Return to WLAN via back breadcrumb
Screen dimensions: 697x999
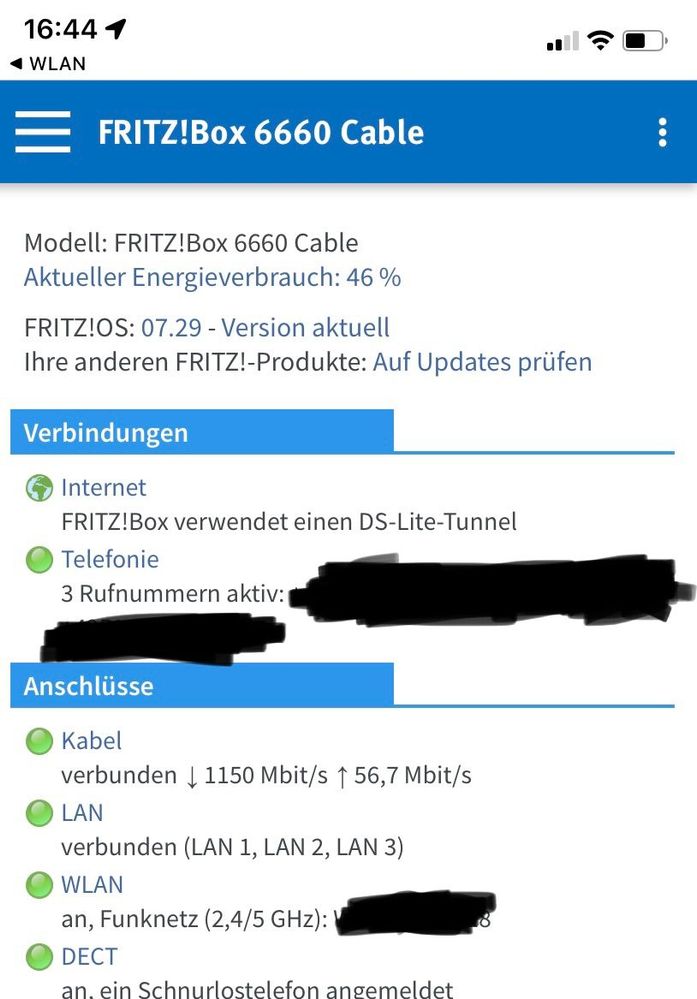[48, 64]
